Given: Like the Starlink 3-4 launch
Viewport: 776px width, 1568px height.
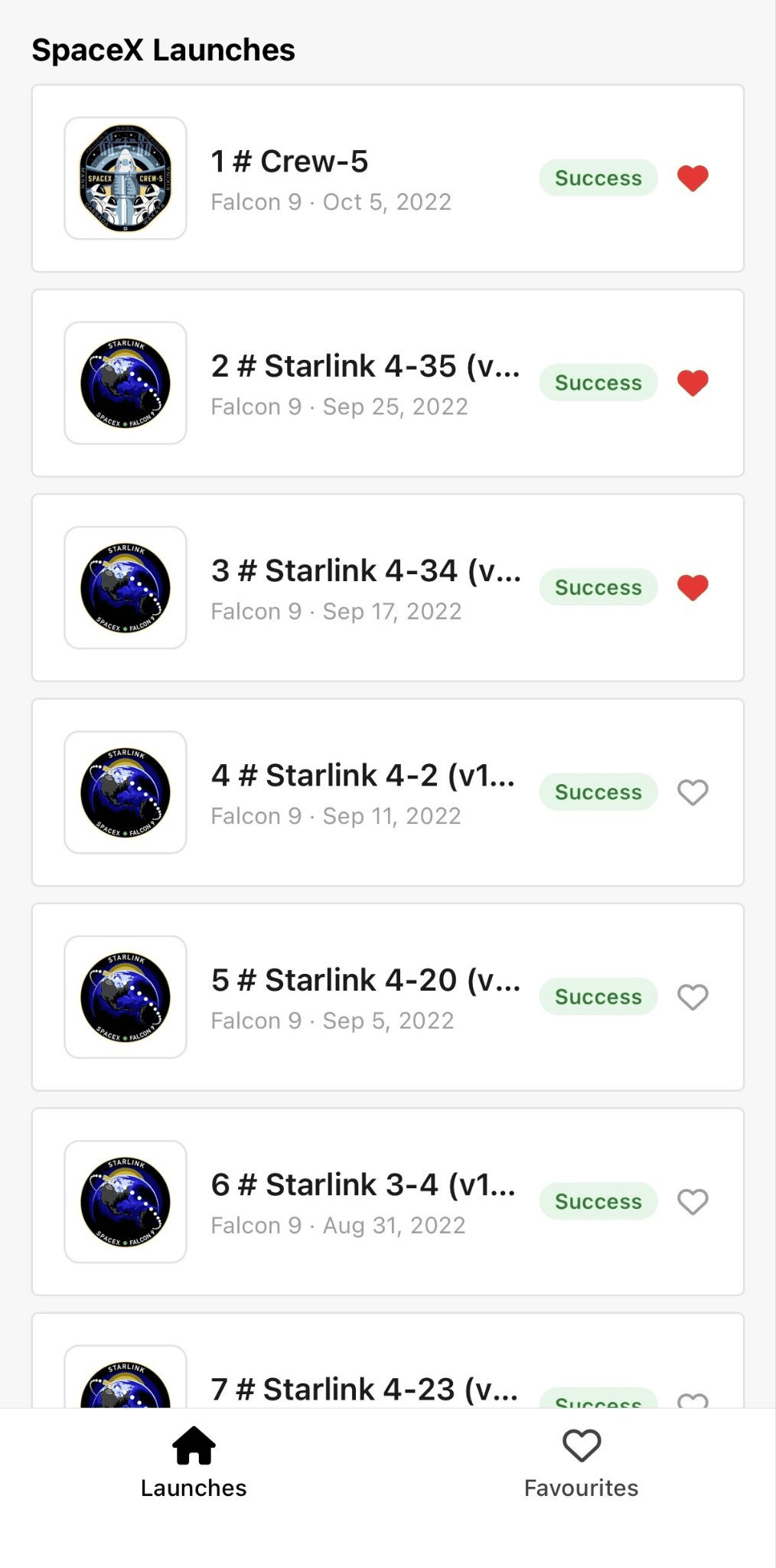Looking at the screenshot, I should [693, 1201].
